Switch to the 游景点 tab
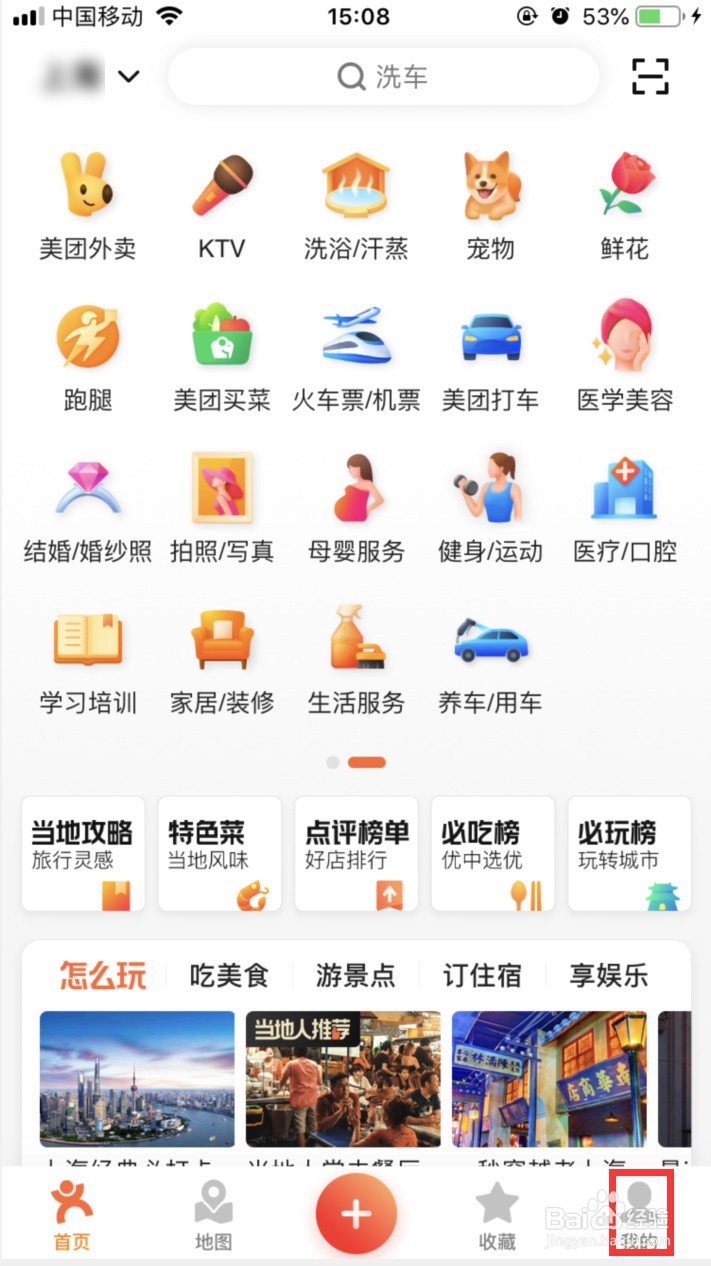Screen dimensions: 711x1266 pos(355,975)
